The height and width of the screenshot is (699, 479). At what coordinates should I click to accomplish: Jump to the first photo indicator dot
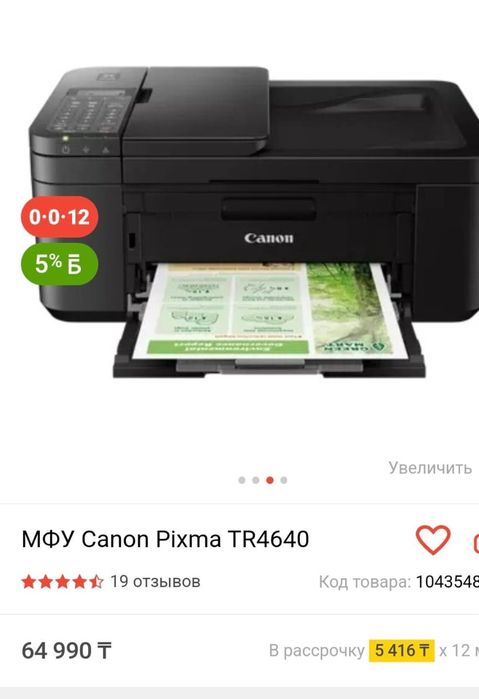coord(242,480)
